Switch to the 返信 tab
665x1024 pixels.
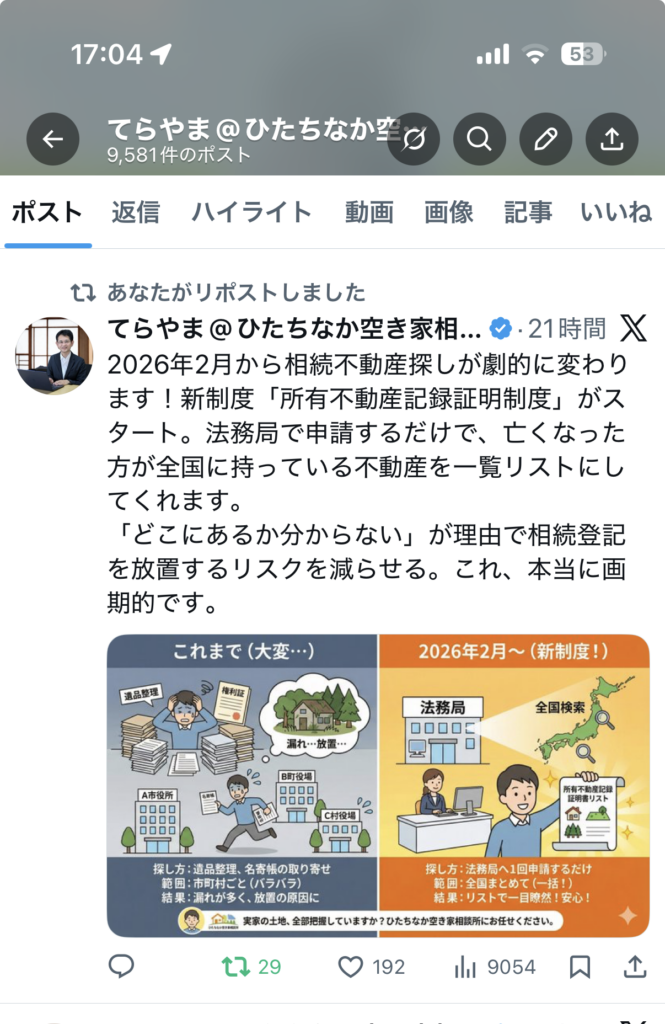pyautogui.click(x=136, y=212)
